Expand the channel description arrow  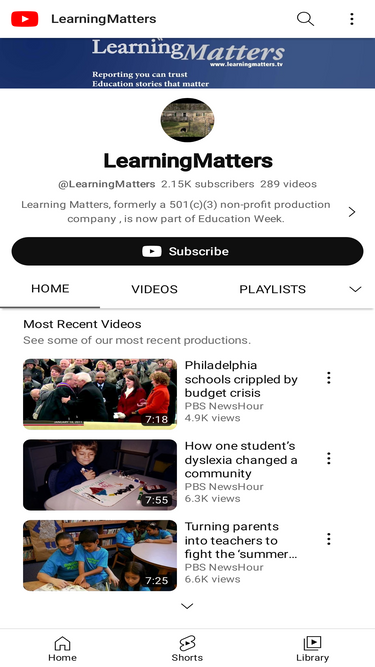pos(352,212)
